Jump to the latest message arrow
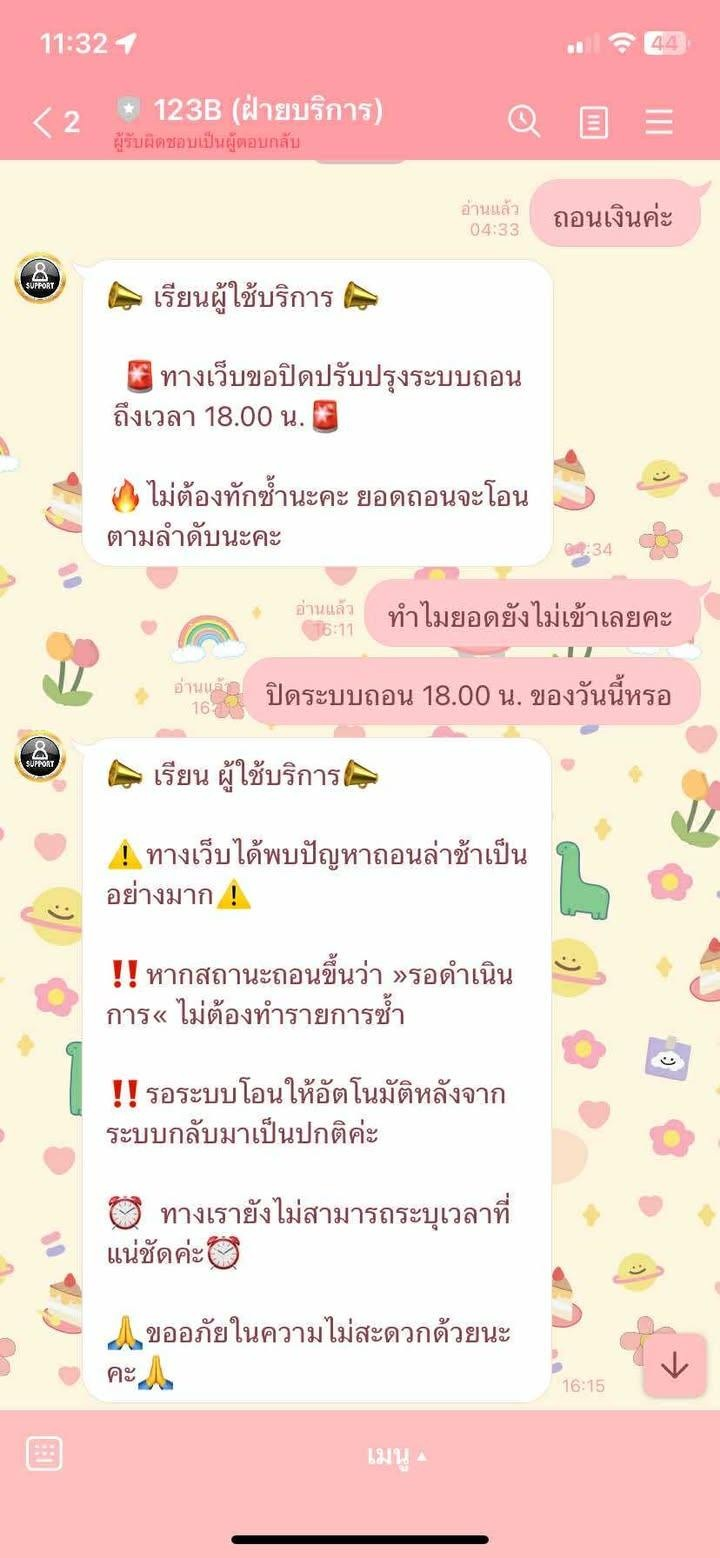The width and height of the screenshot is (720, 1558). click(675, 1366)
